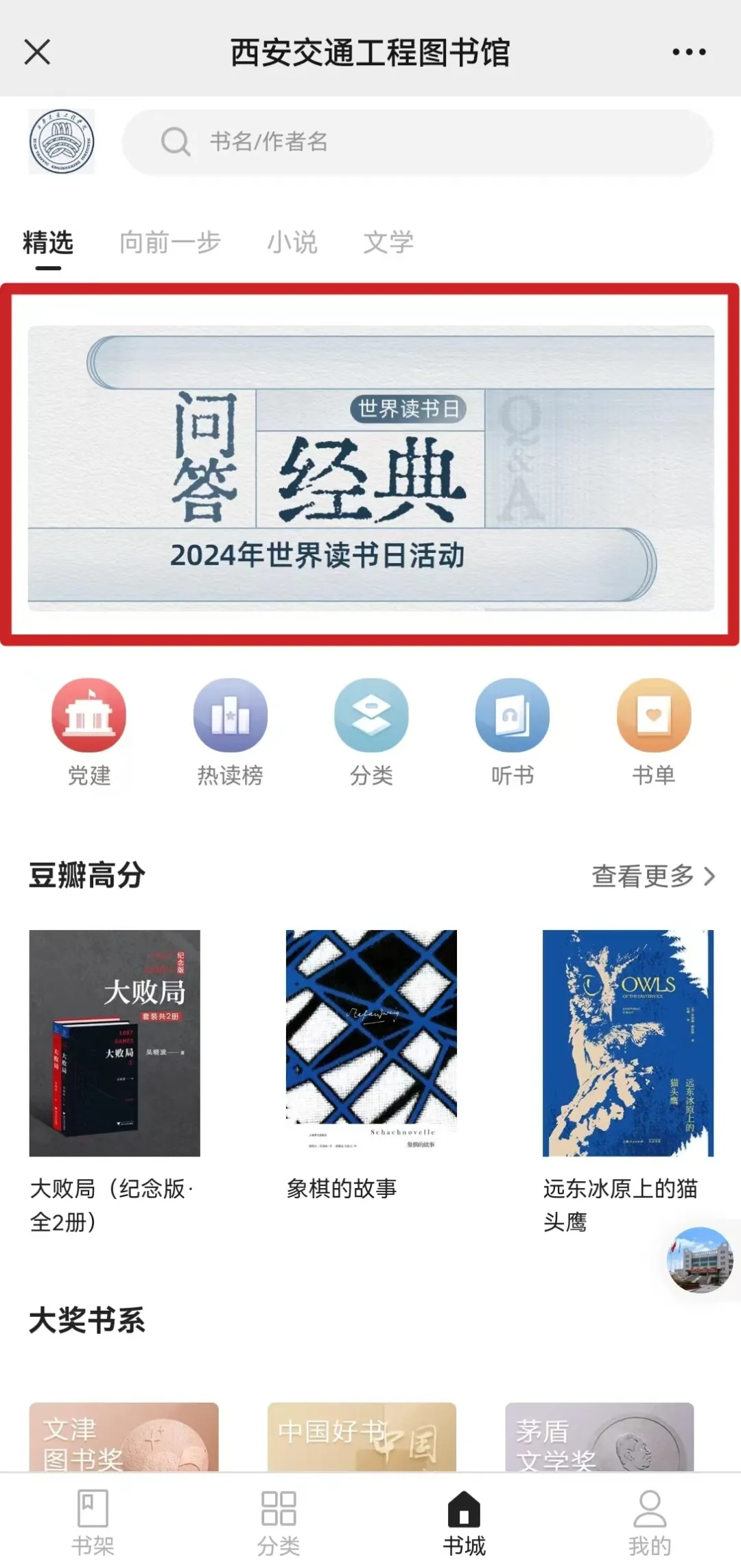741x1568 pixels.
Task: Open the 2024年世界读书日活动 banner
Action: tap(370, 468)
